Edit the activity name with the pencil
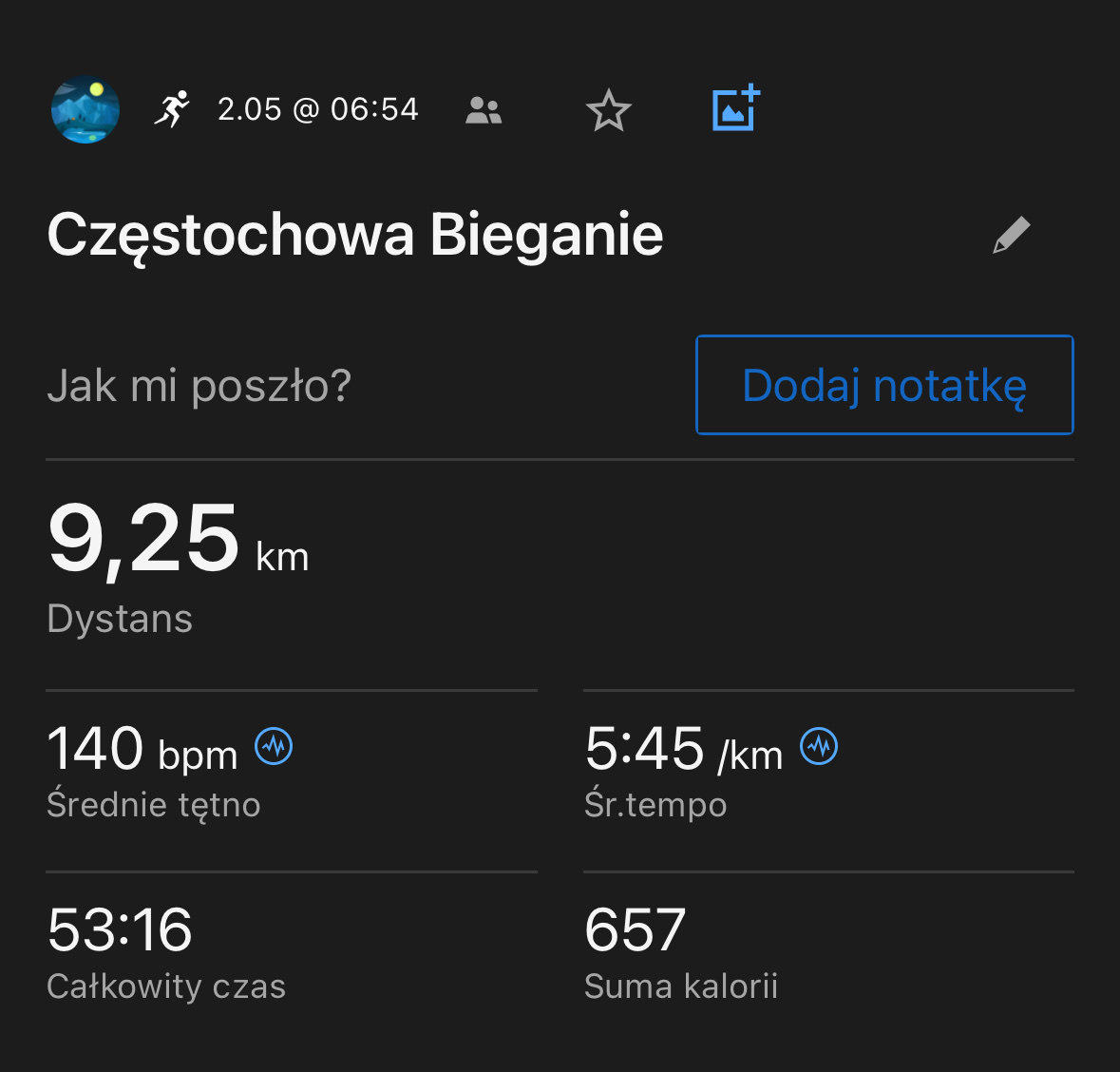Image resolution: width=1120 pixels, height=1072 pixels. (x=1011, y=235)
